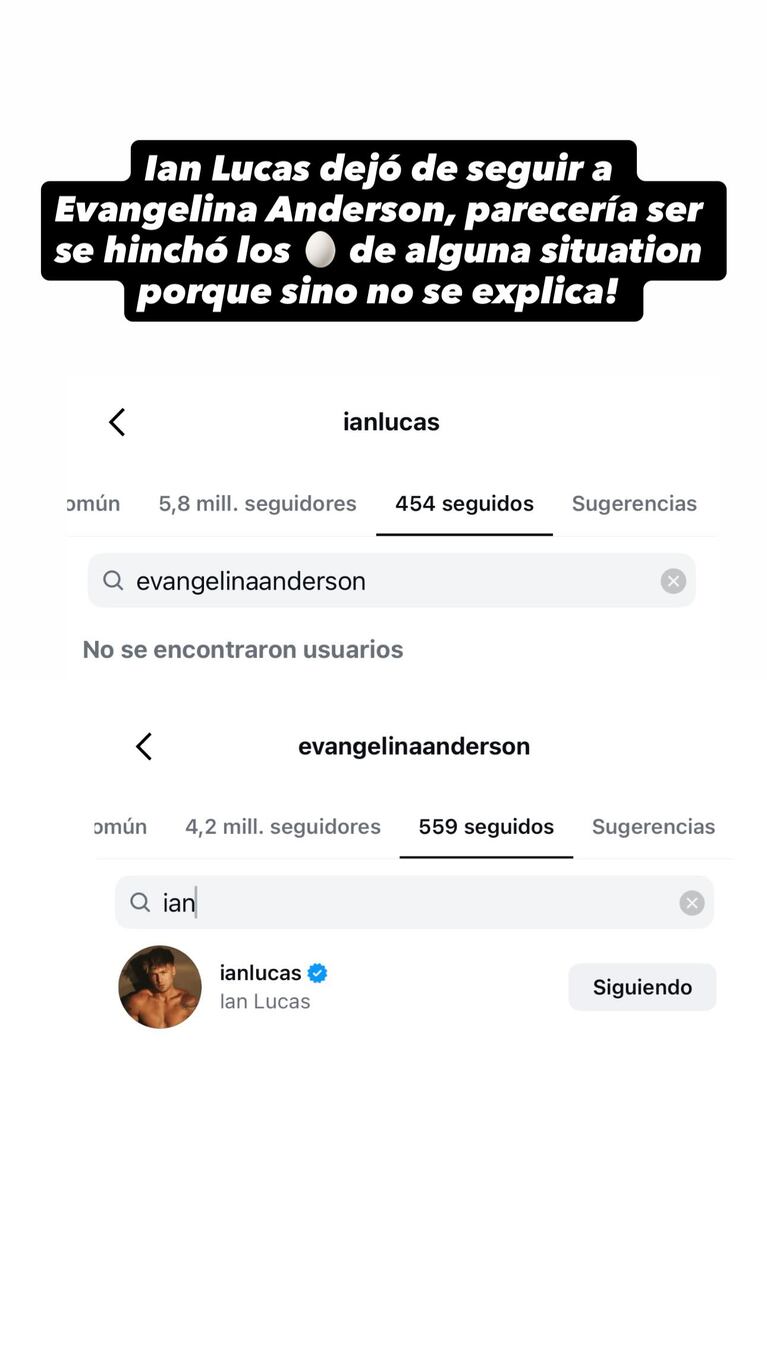The width and height of the screenshot is (767, 1363).
Task: Toggle following status via the Siguiendo button
Action: (x=642, y=987)
